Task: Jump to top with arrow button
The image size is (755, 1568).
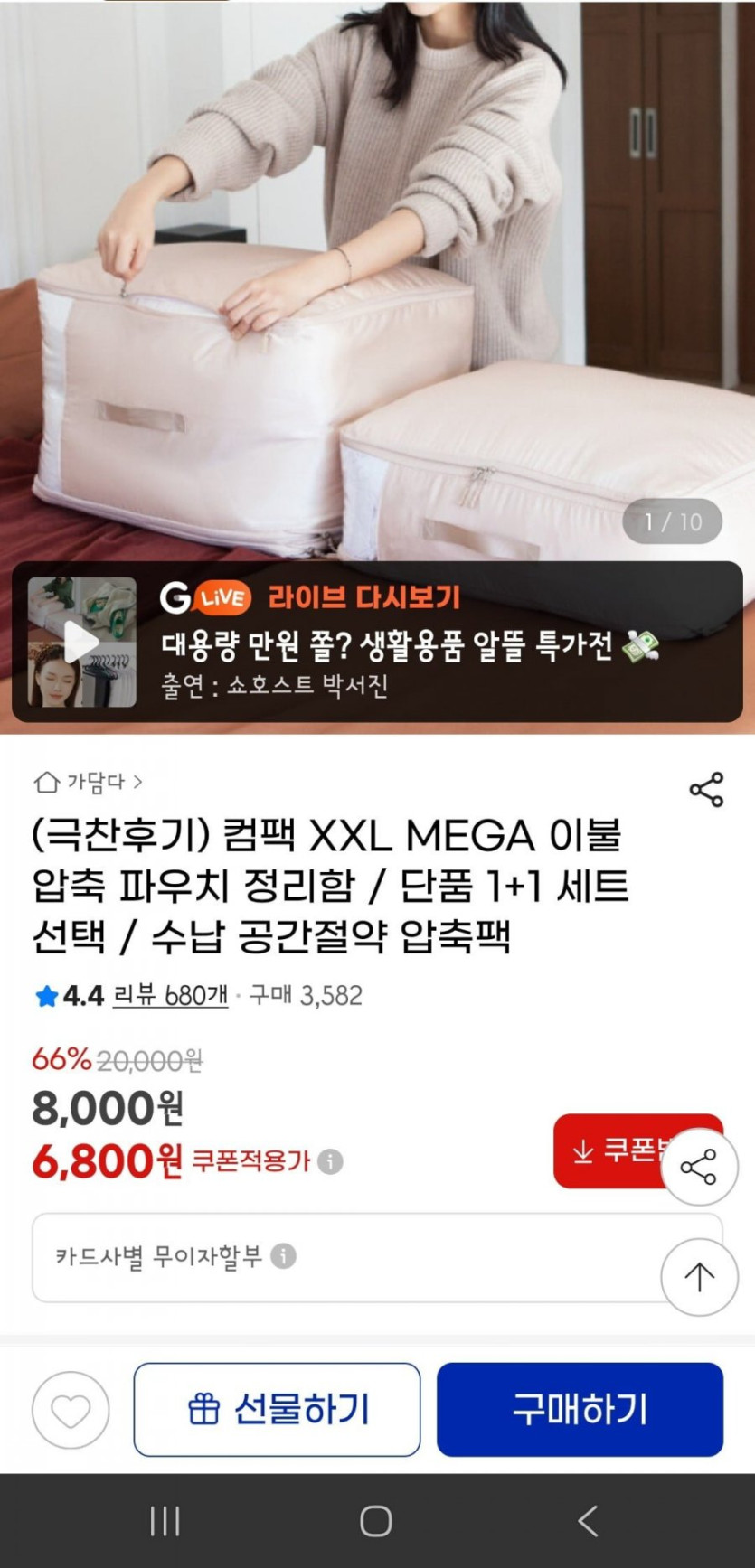Action: point(699,1276)
